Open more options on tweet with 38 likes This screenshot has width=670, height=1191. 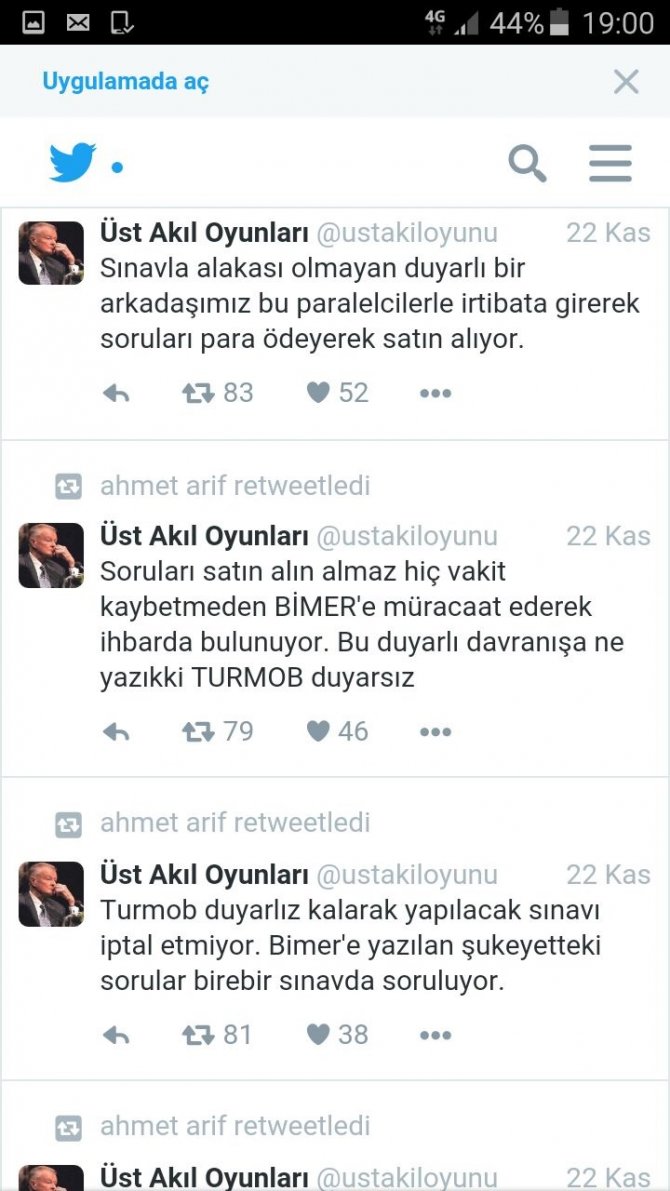[435, 1035]
